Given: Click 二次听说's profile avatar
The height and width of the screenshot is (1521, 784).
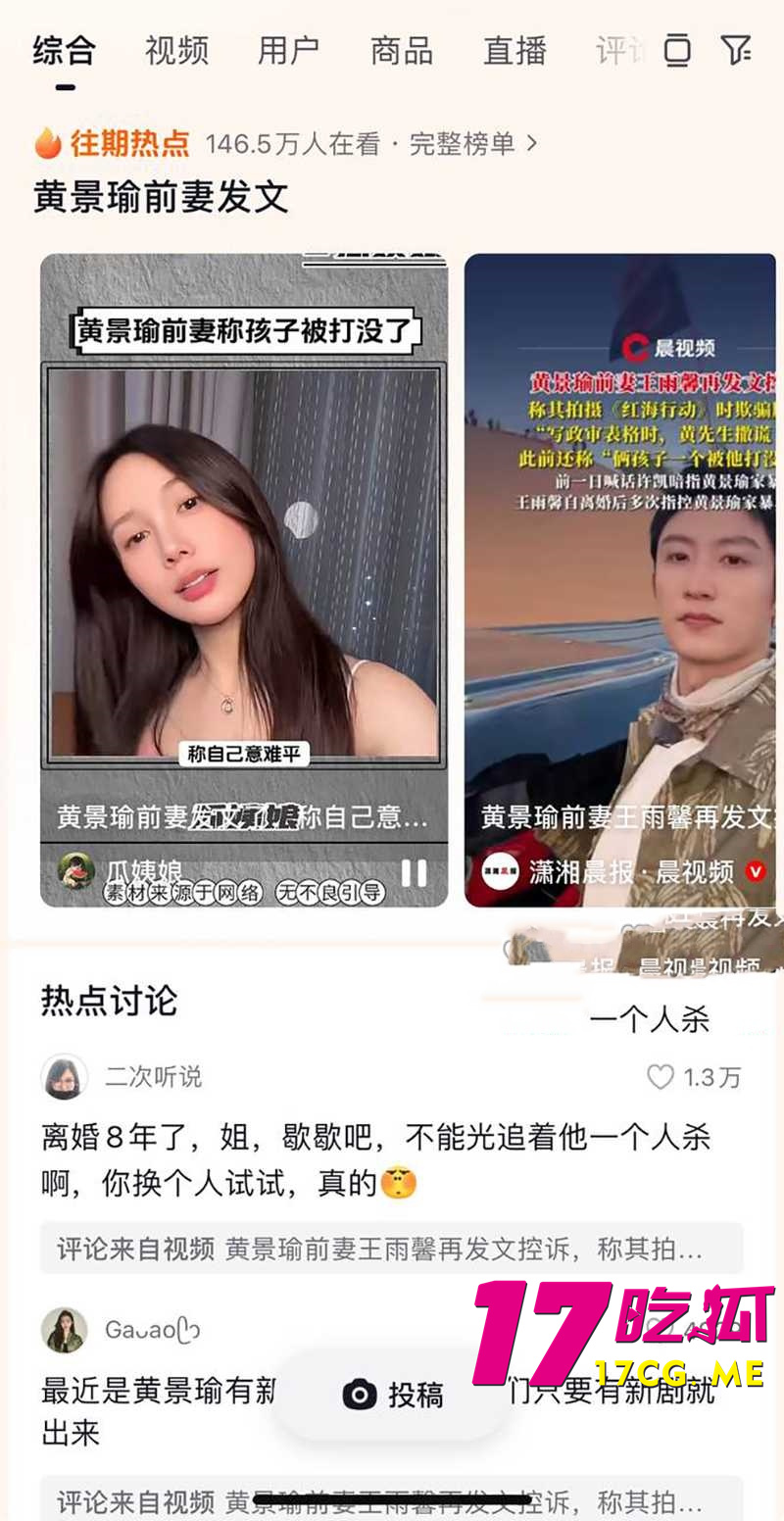Looking at the screenshot, I should (x=62, y=1076).
